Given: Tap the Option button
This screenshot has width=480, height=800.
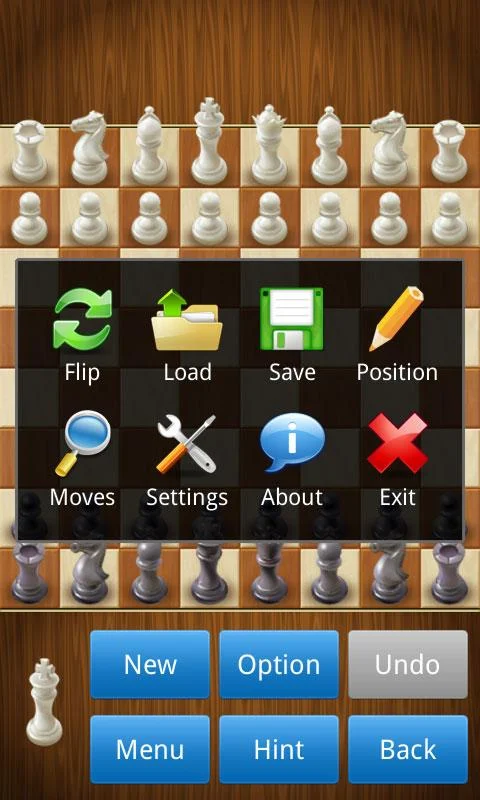Looking at the screenshot, I should (279, 664).
